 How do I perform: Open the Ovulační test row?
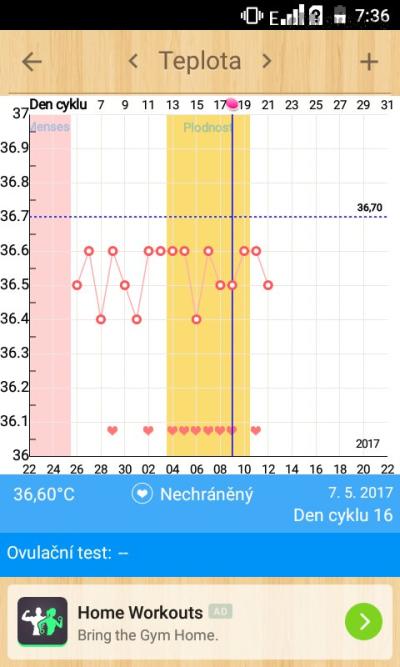click(200, 553)
